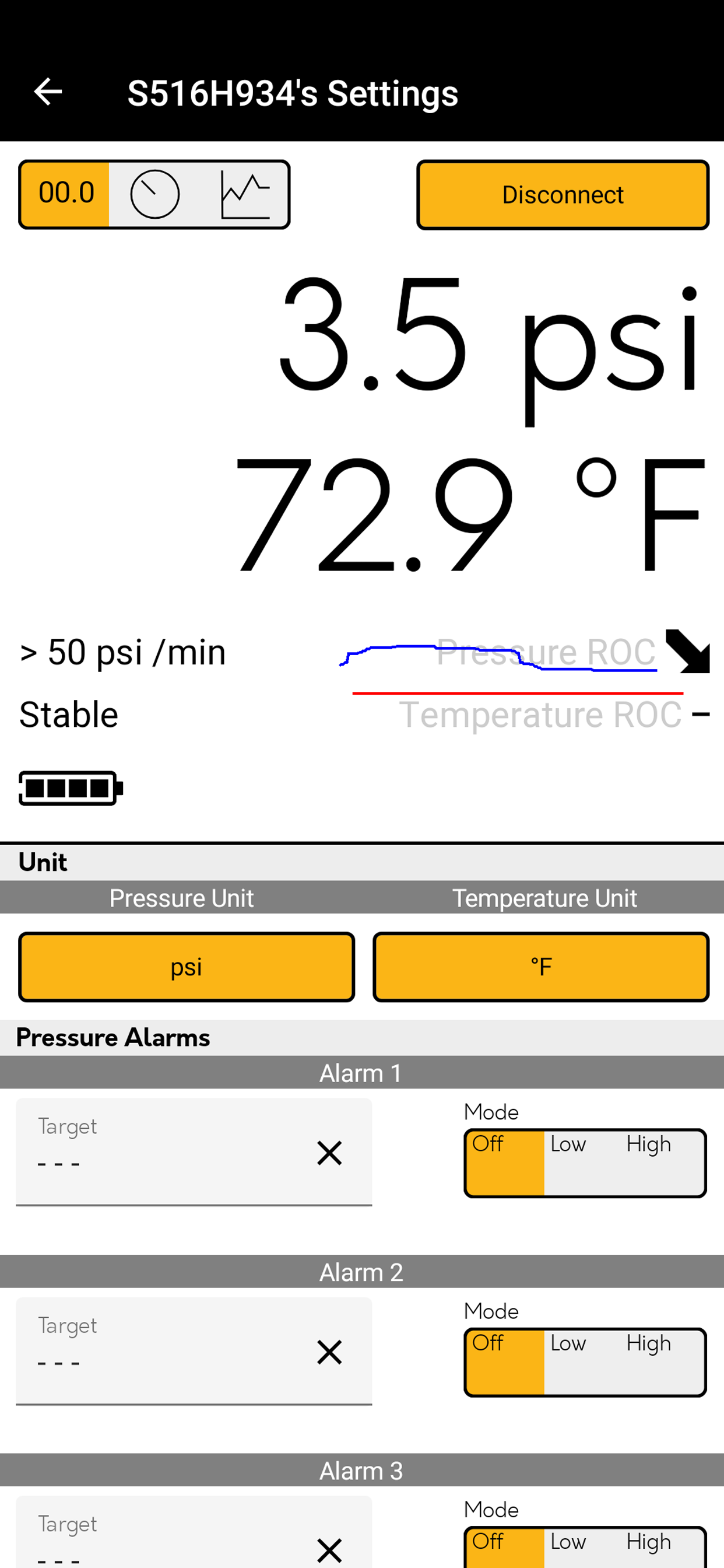Image resolution: width=724 pixels, height=1568 pixels.
Task: Open the psi pressure unit selector
Action: [x=186, y=967]
